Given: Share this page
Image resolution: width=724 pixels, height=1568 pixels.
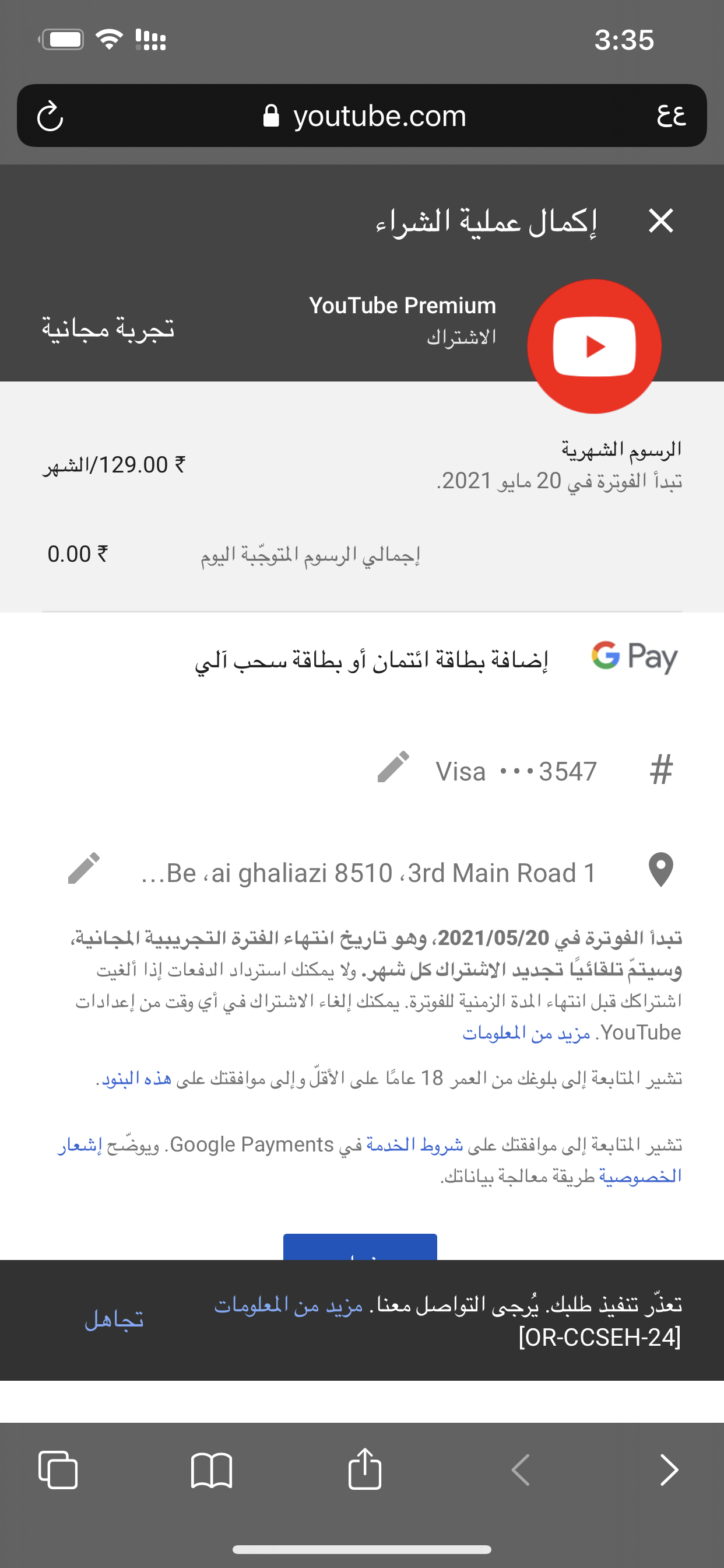Looking at the screenshot, I should point(364,1468).
